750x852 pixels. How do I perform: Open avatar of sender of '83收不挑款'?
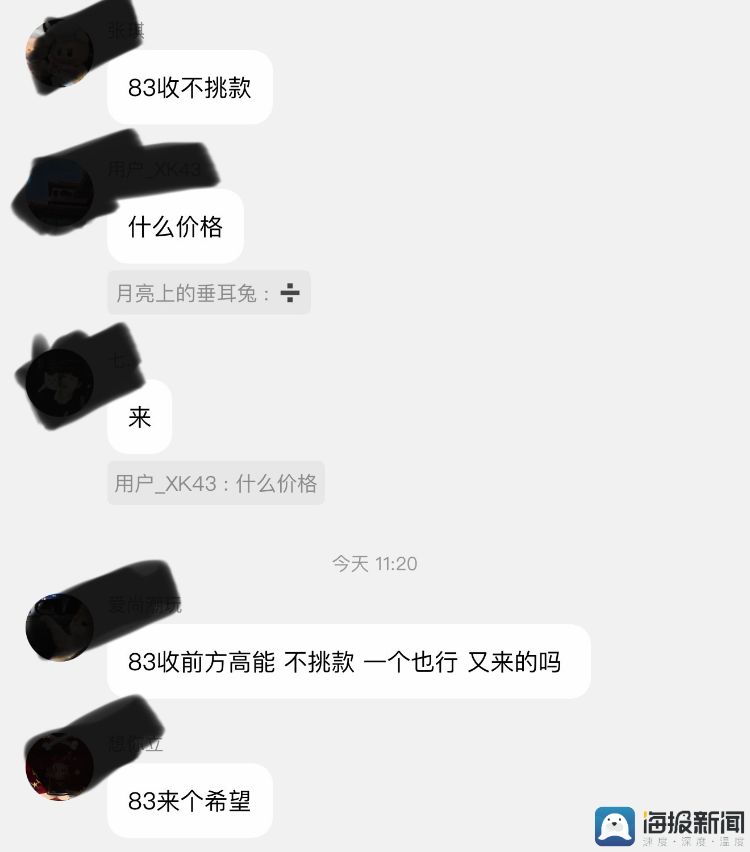[60, 53]
